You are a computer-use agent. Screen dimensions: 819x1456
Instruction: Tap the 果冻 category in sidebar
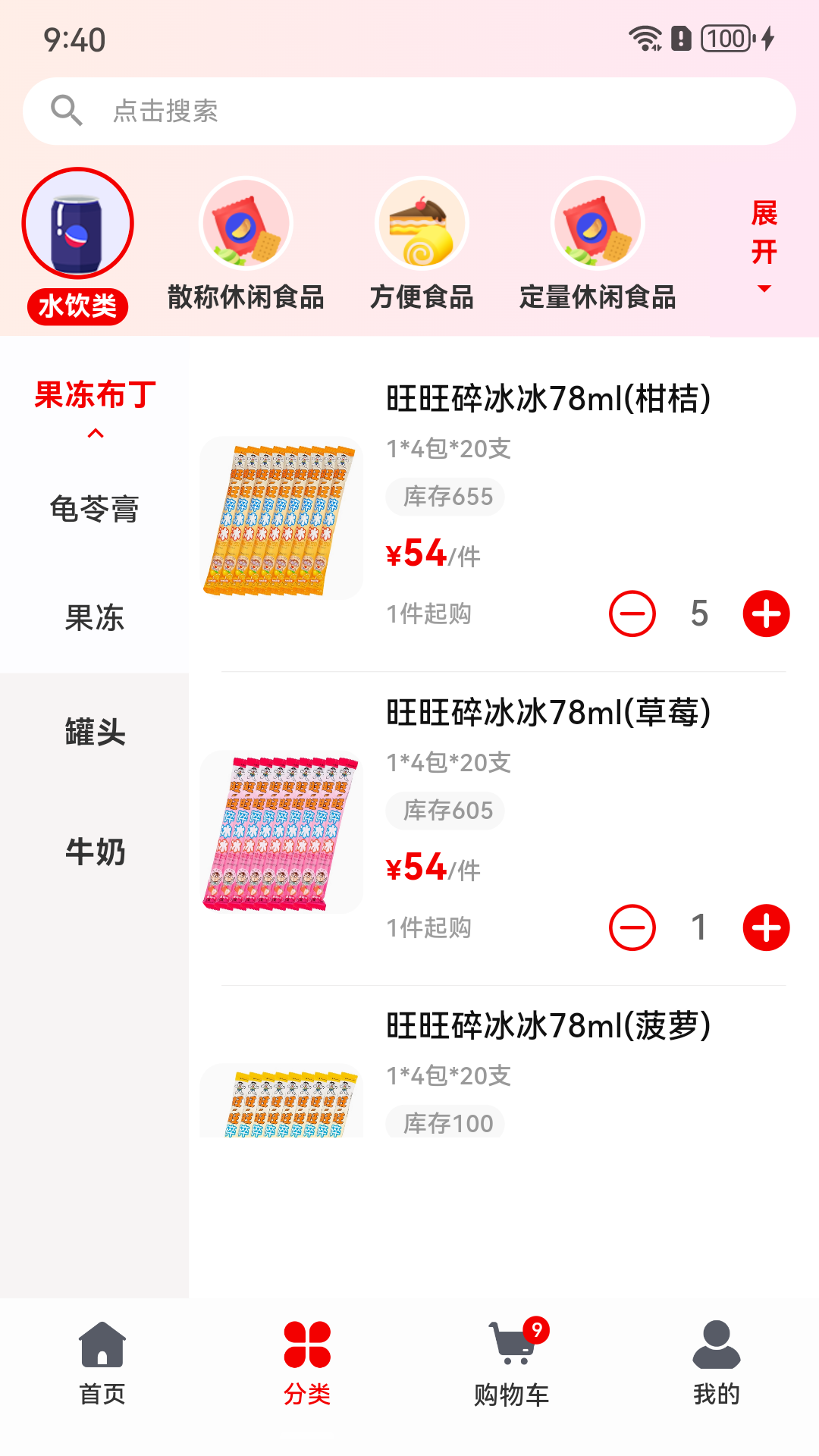pyautogui.click(x=95, y=620)
